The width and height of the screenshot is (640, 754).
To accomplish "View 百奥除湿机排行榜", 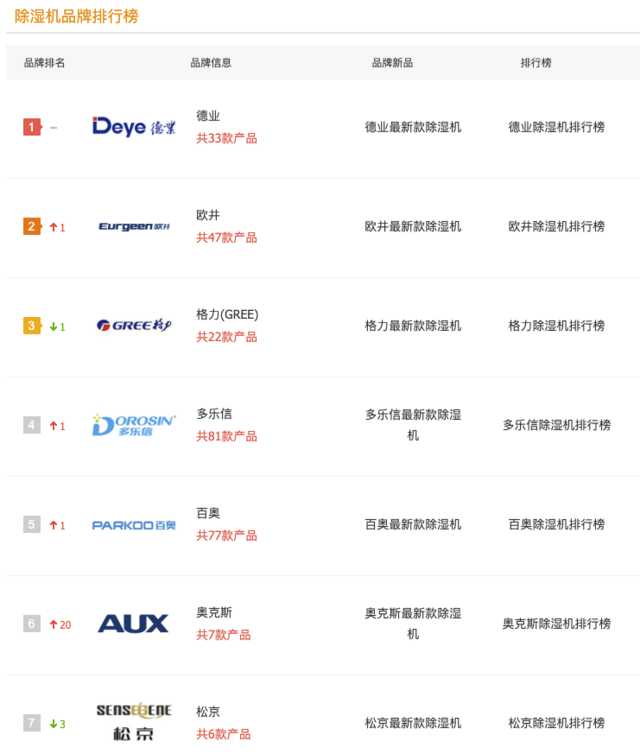I will click(x=556, y=524).
